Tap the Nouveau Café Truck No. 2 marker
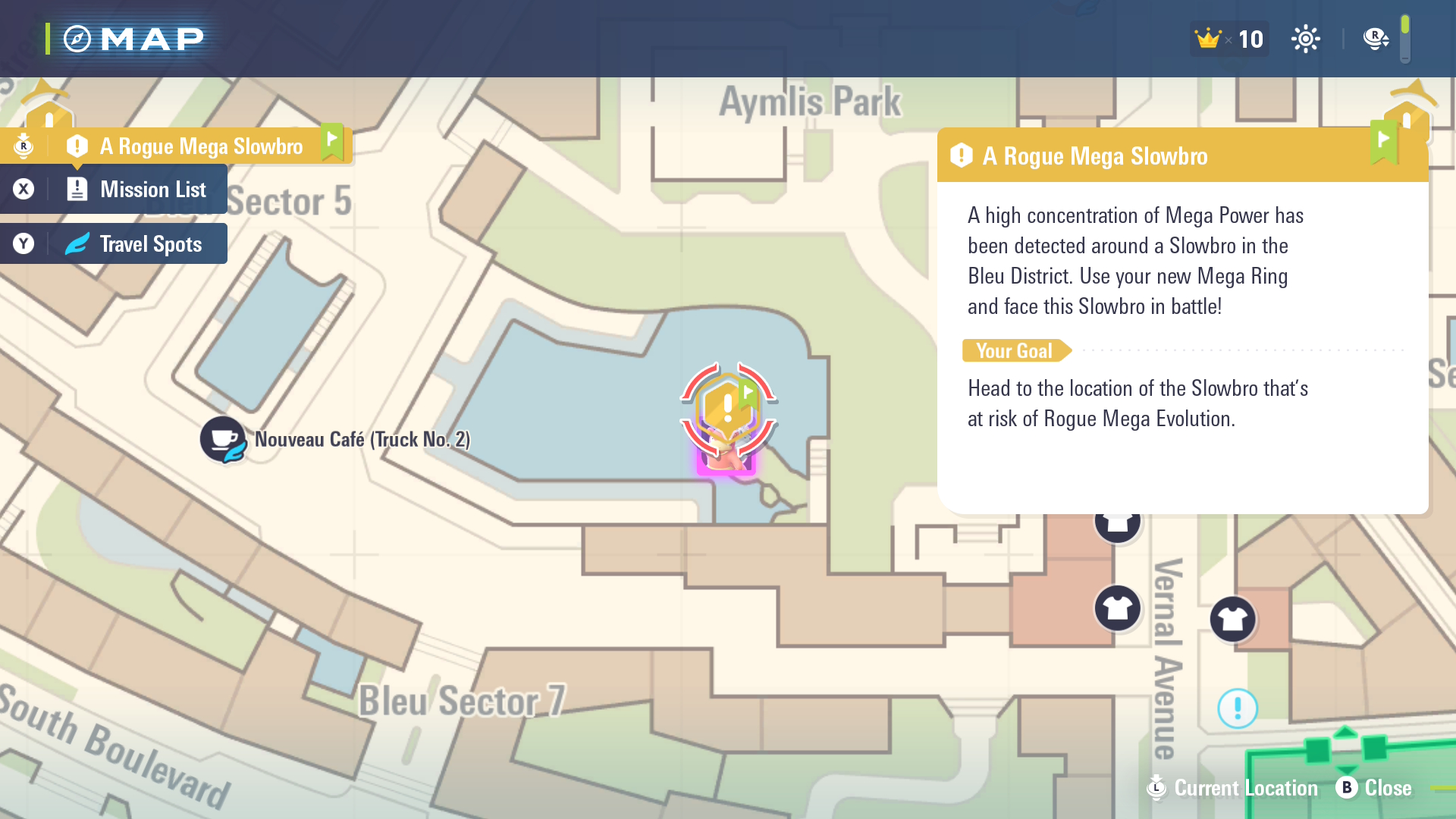 (x=223, y=439)
